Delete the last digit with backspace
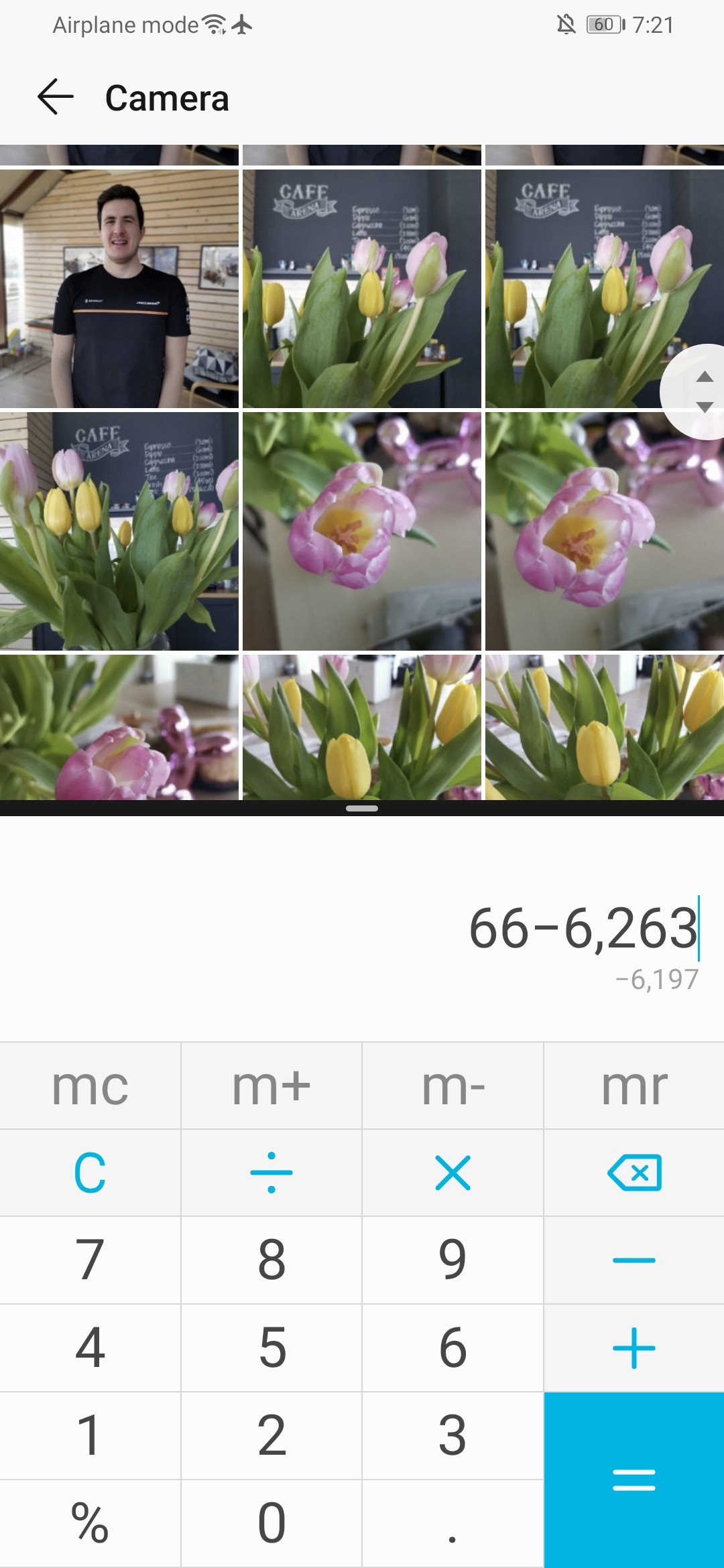724x1568 pixels. [x=634, y=1173]
